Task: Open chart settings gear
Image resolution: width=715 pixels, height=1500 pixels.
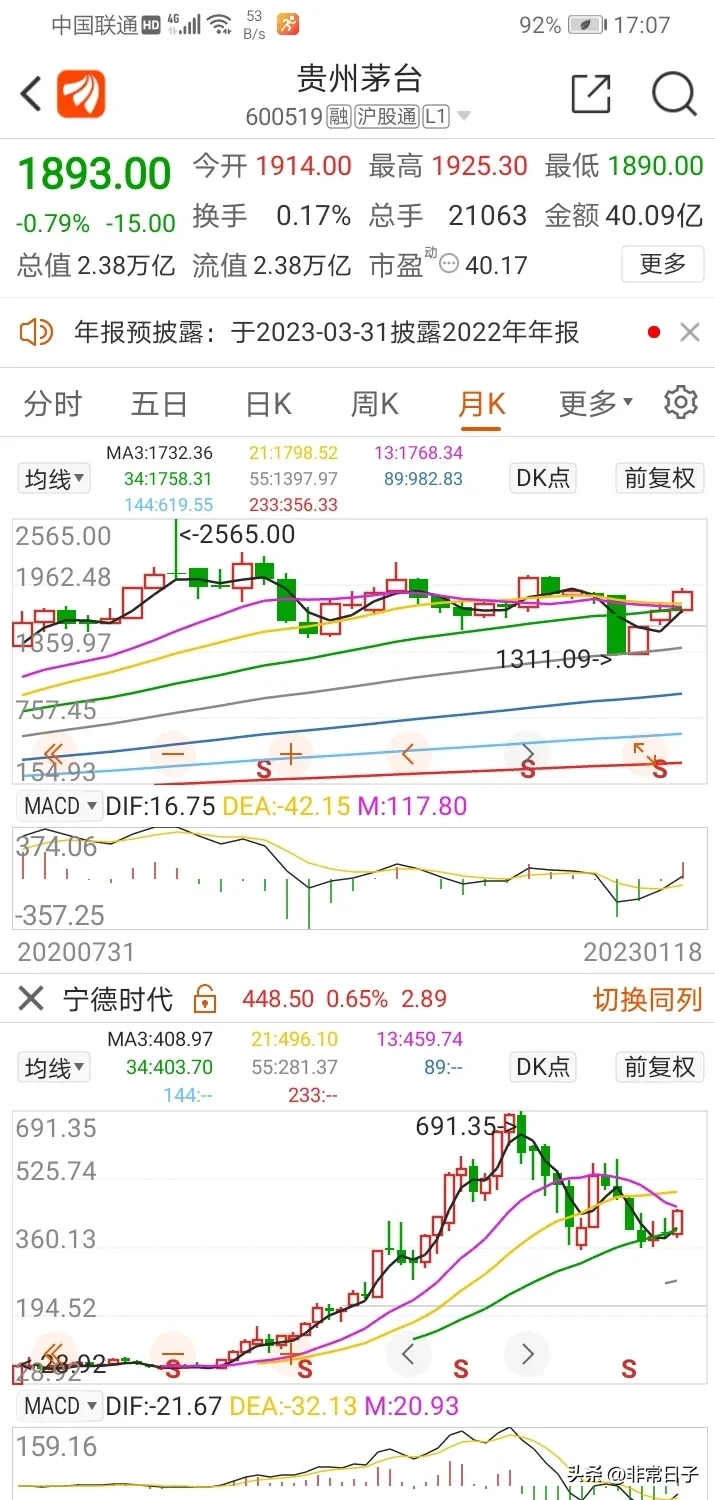Action: [x=680, y=402]
